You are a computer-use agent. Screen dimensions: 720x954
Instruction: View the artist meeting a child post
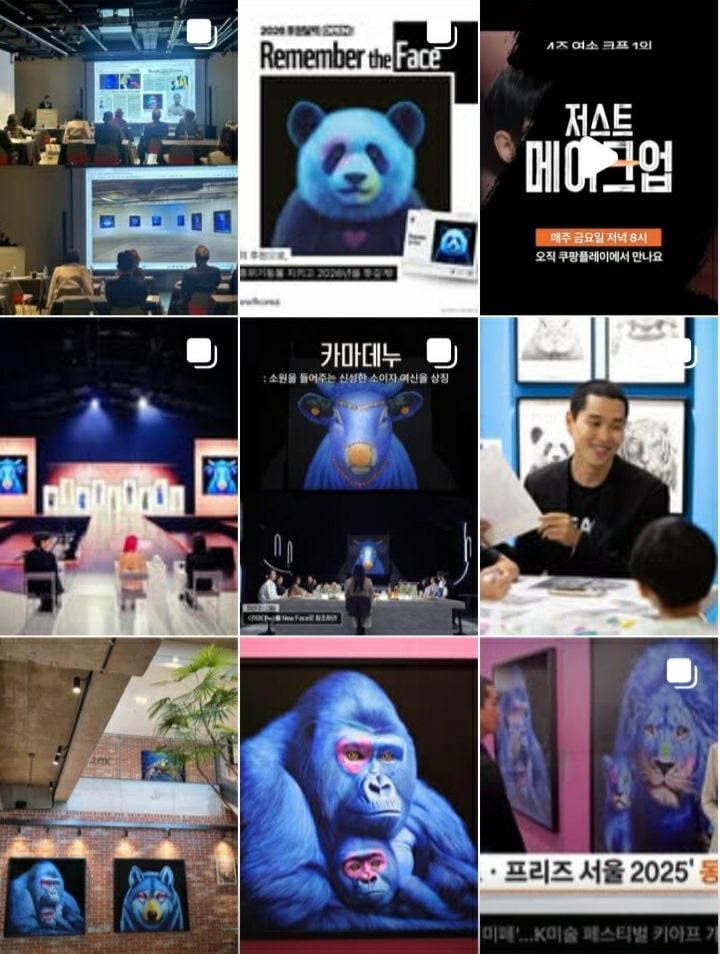pyautogui.click(x=600, y=475)
